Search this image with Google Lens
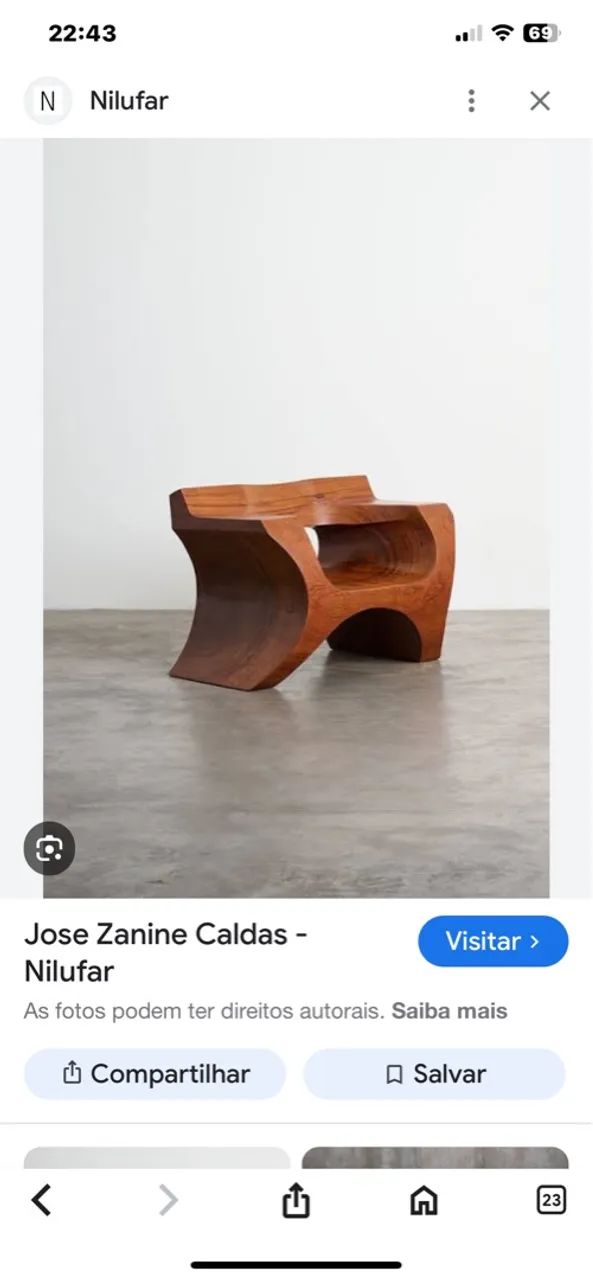593x1280 pixels. click(x=49, y=849)
